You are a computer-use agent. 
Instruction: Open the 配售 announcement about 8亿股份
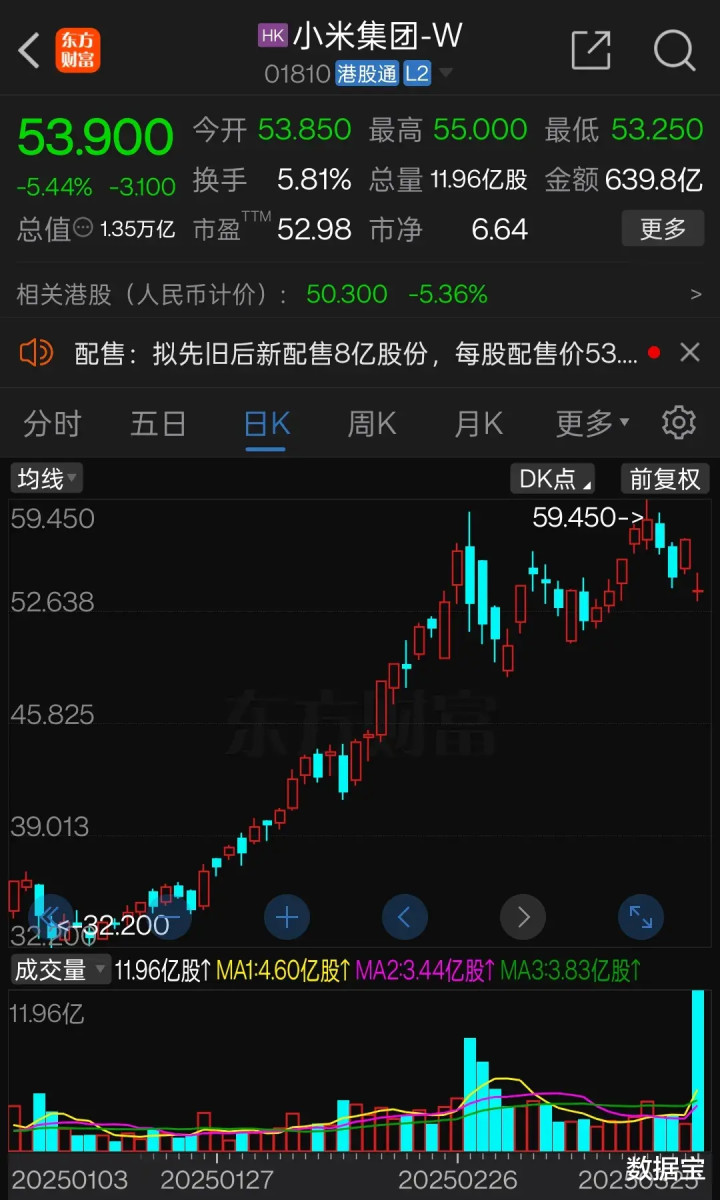pyautogui.click(x=355, y=353)
